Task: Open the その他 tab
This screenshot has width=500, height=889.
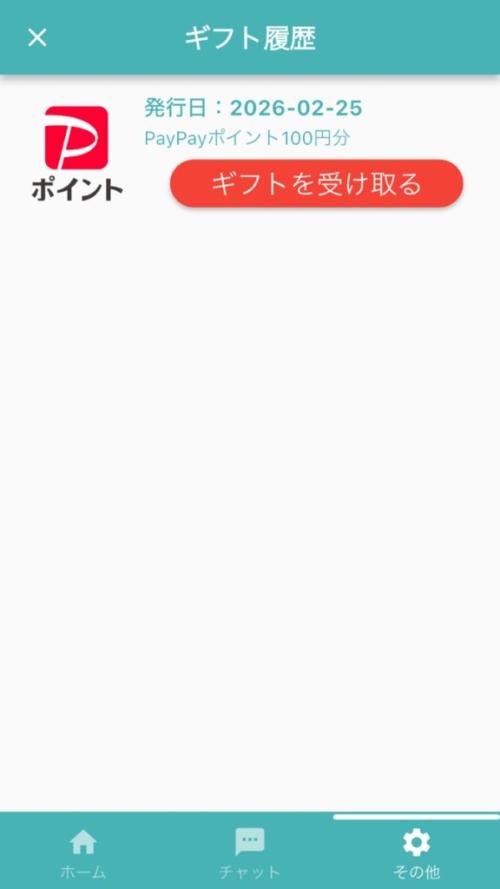Action: (417, 853)
